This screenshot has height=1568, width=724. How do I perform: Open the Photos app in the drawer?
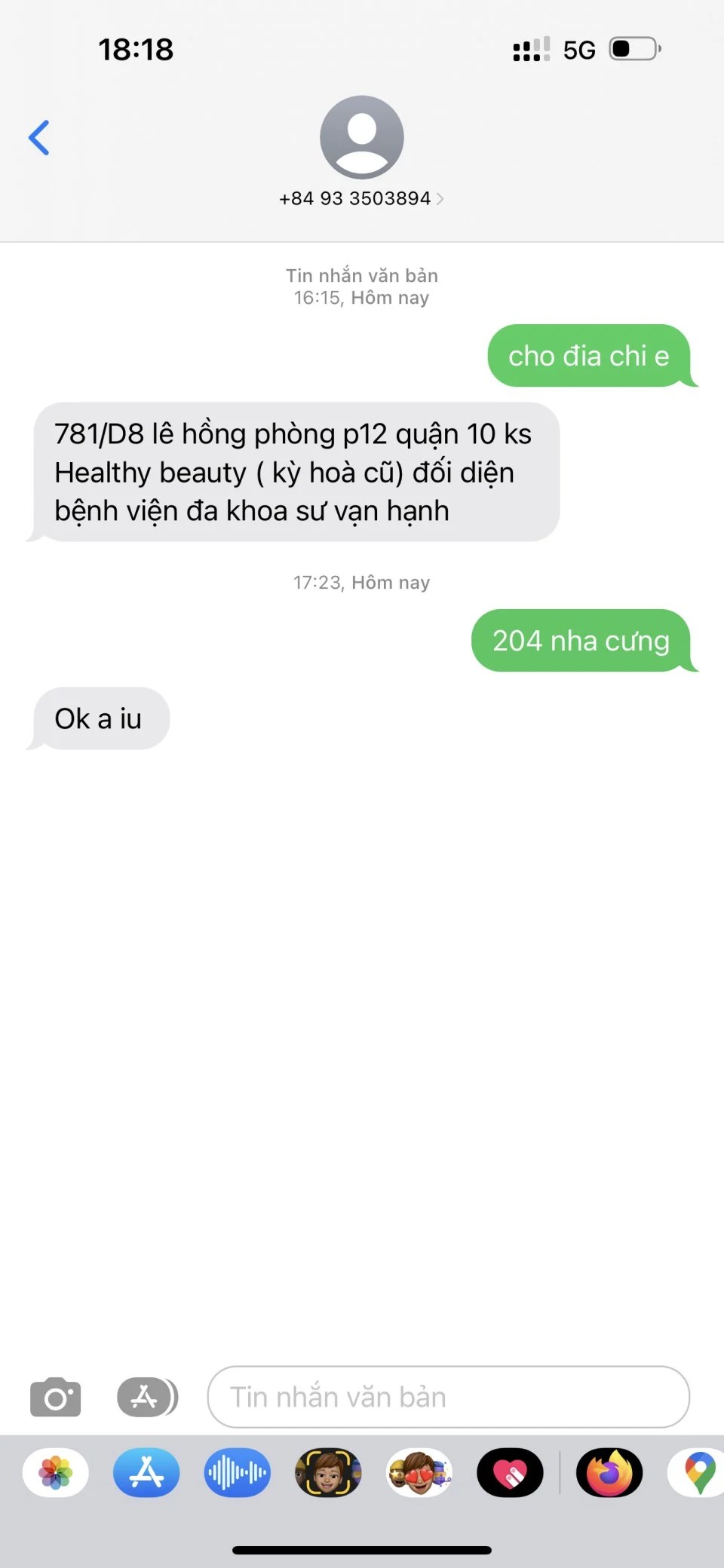56,1472
